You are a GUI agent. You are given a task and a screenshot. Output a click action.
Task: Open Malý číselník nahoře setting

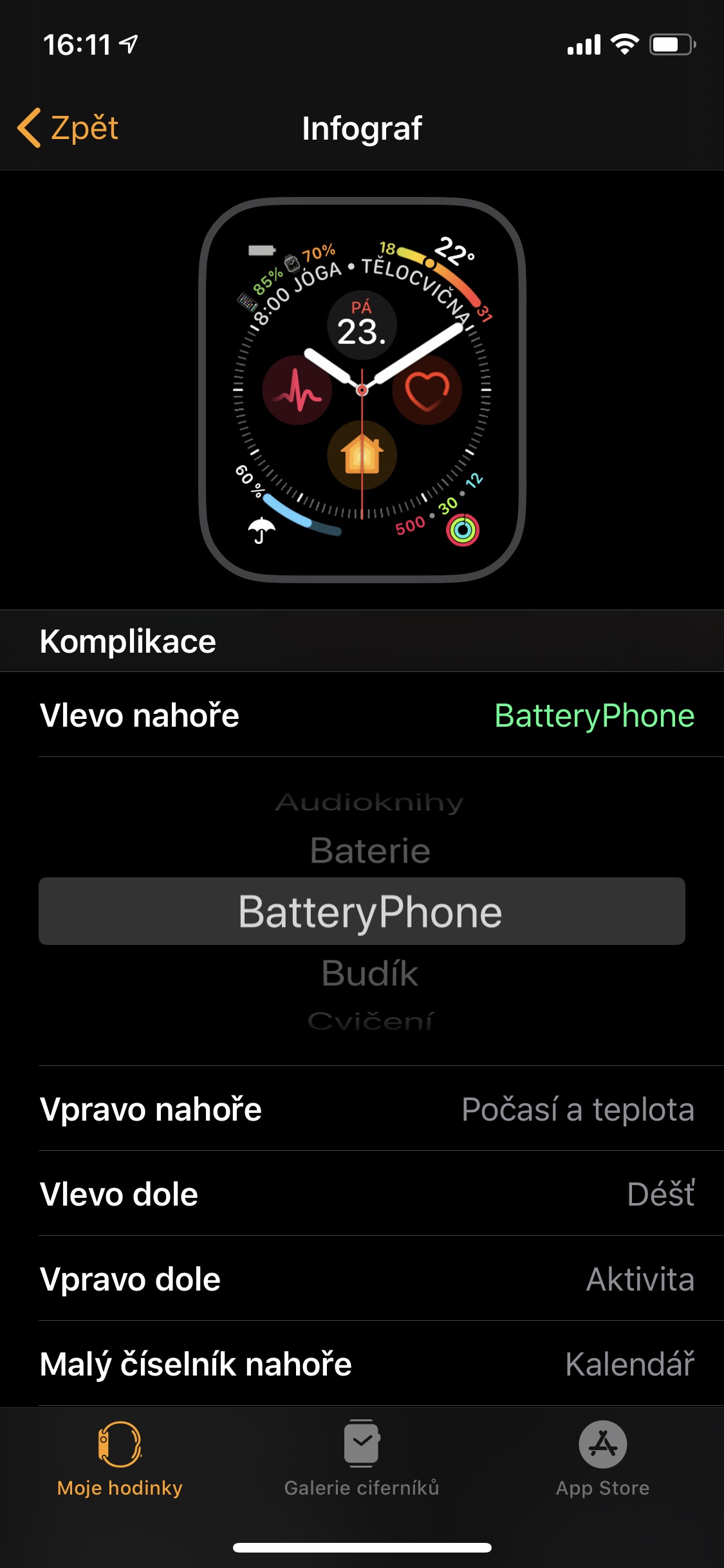coord(367,1364)
